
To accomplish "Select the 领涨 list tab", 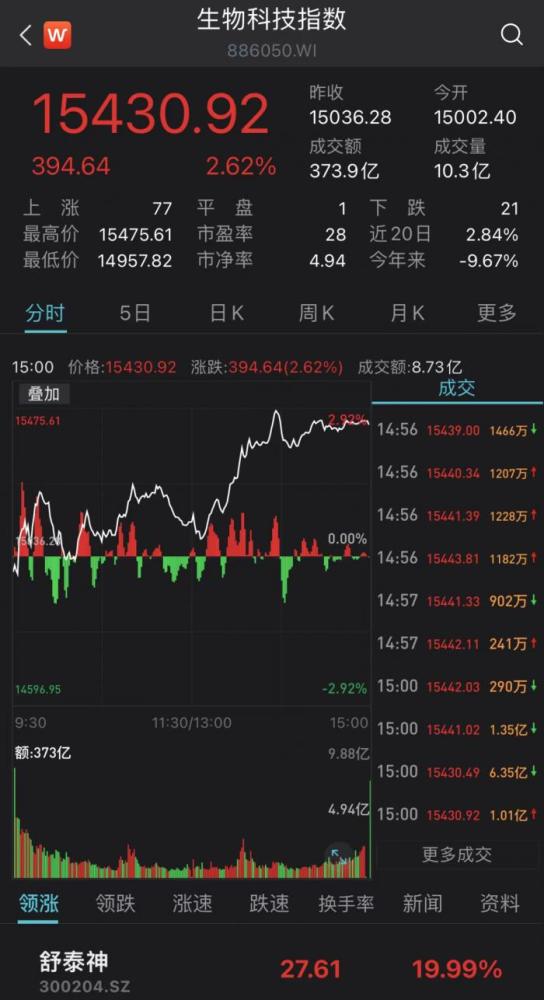I will 38,903.
